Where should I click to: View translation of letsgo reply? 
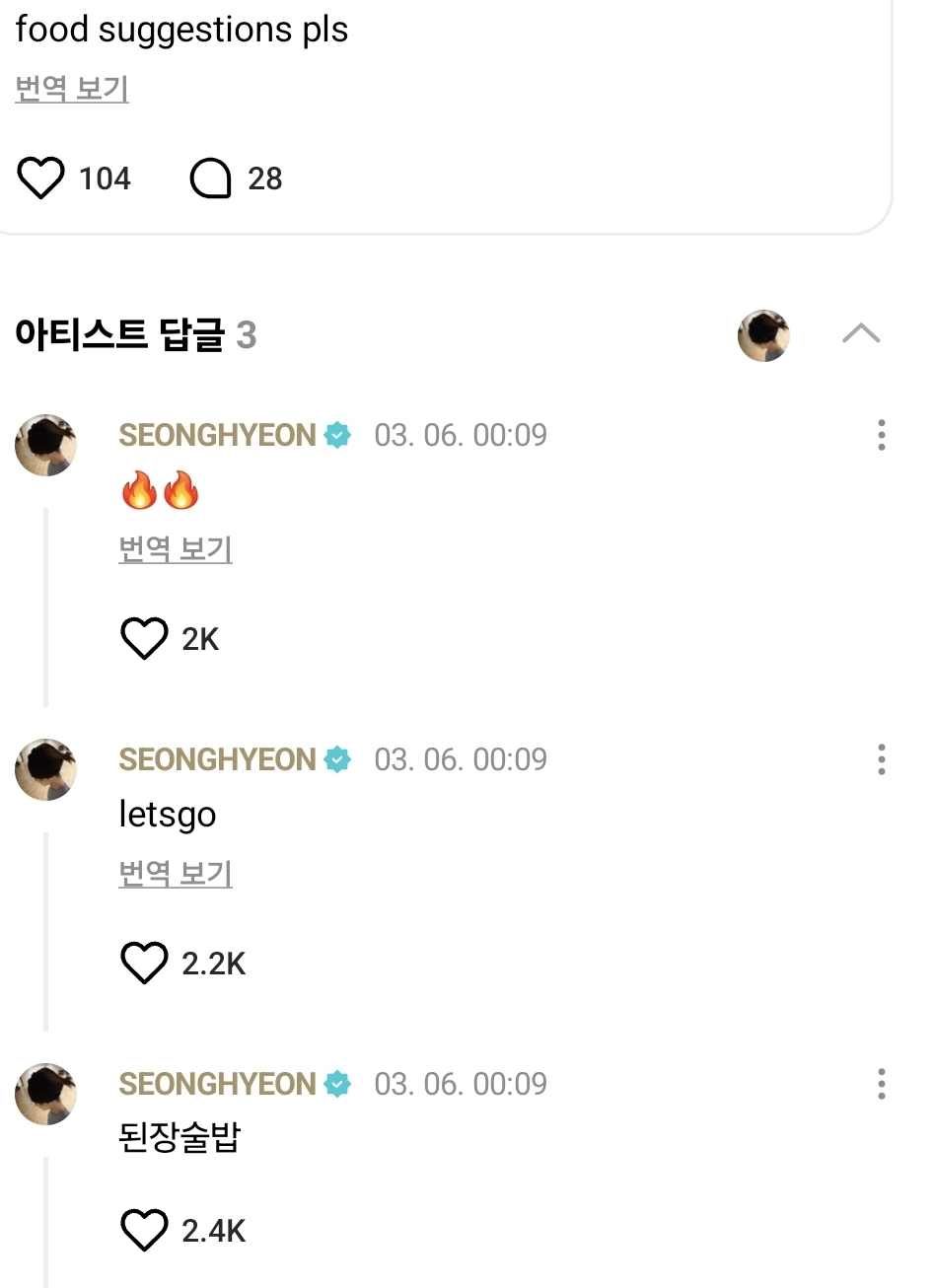point(175,874)
